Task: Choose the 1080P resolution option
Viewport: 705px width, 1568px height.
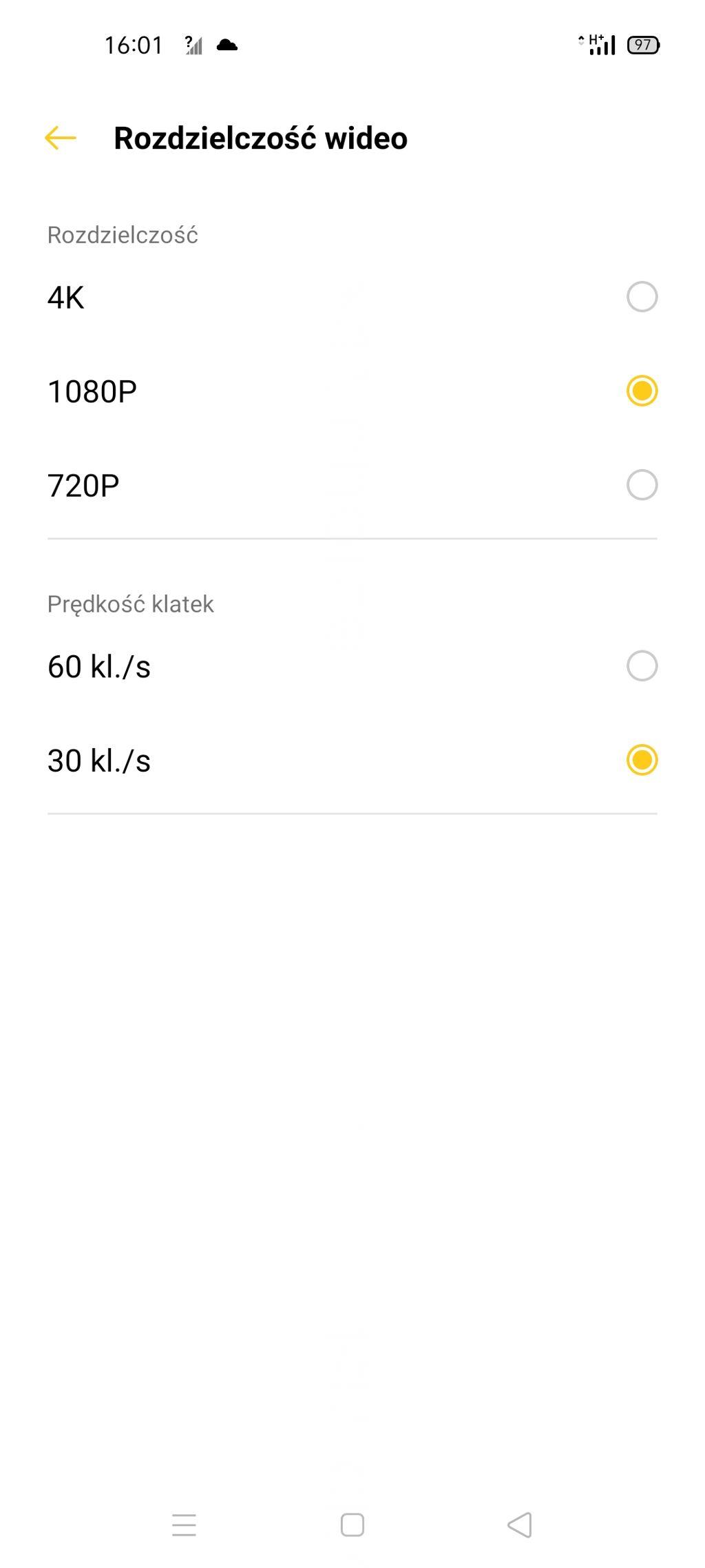Action: point(641,391)
